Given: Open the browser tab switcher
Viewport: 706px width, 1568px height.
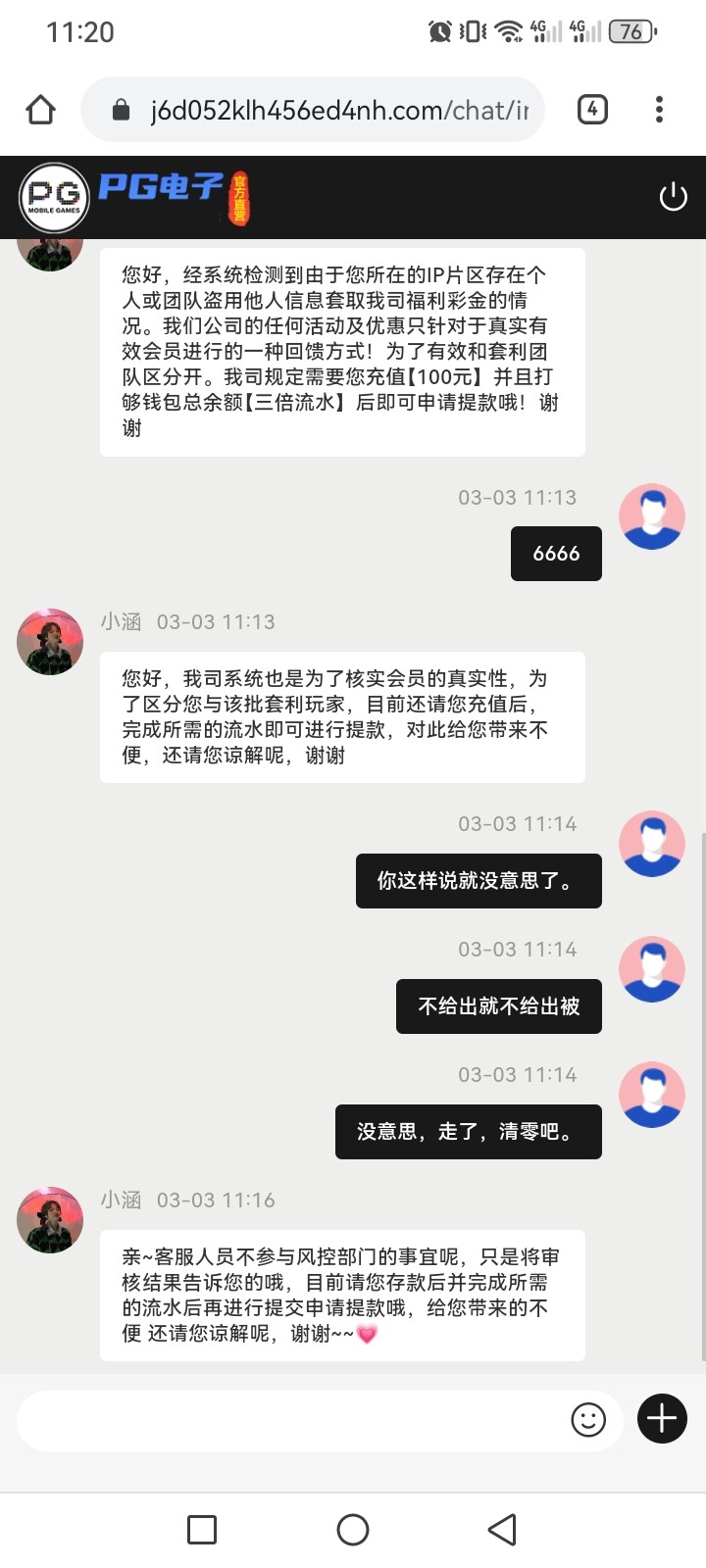Looking at the screenshot, I should coord(592,110).
